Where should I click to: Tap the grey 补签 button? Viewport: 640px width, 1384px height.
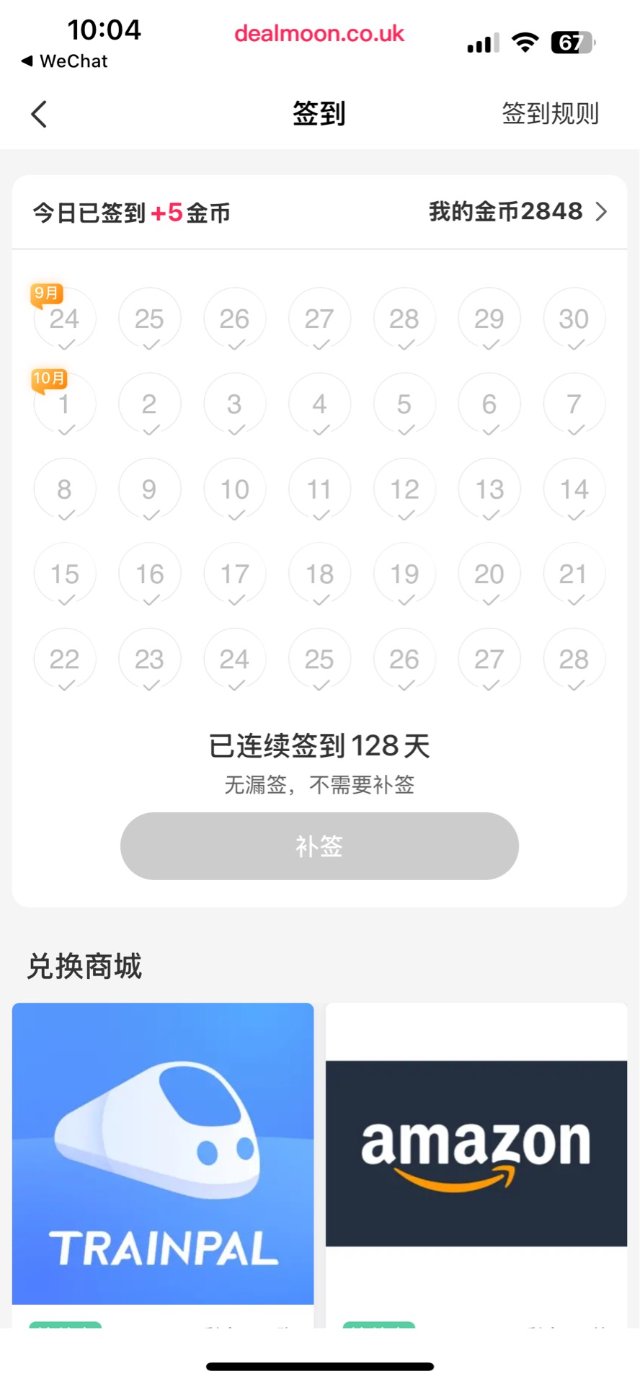[x=319, y=846]
